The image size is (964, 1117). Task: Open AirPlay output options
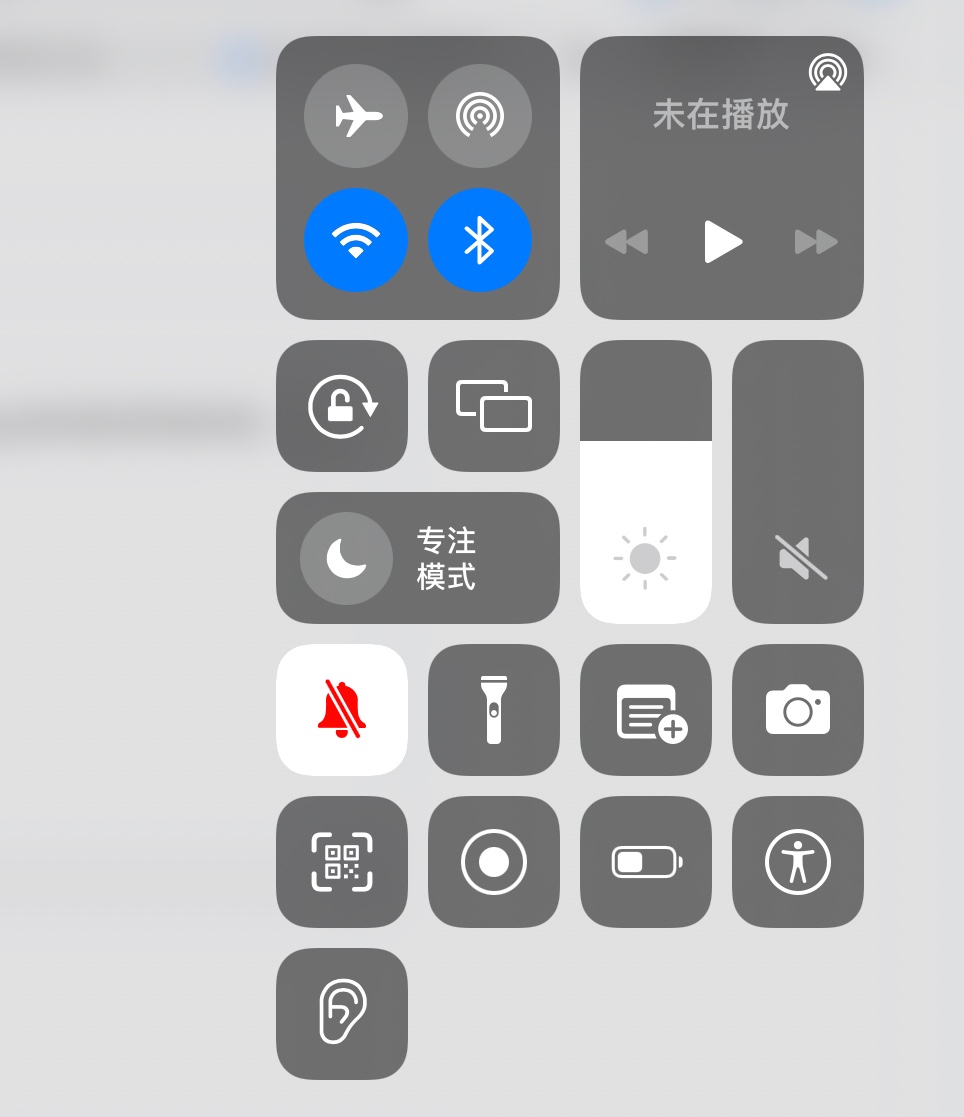[x=827, y=72]
